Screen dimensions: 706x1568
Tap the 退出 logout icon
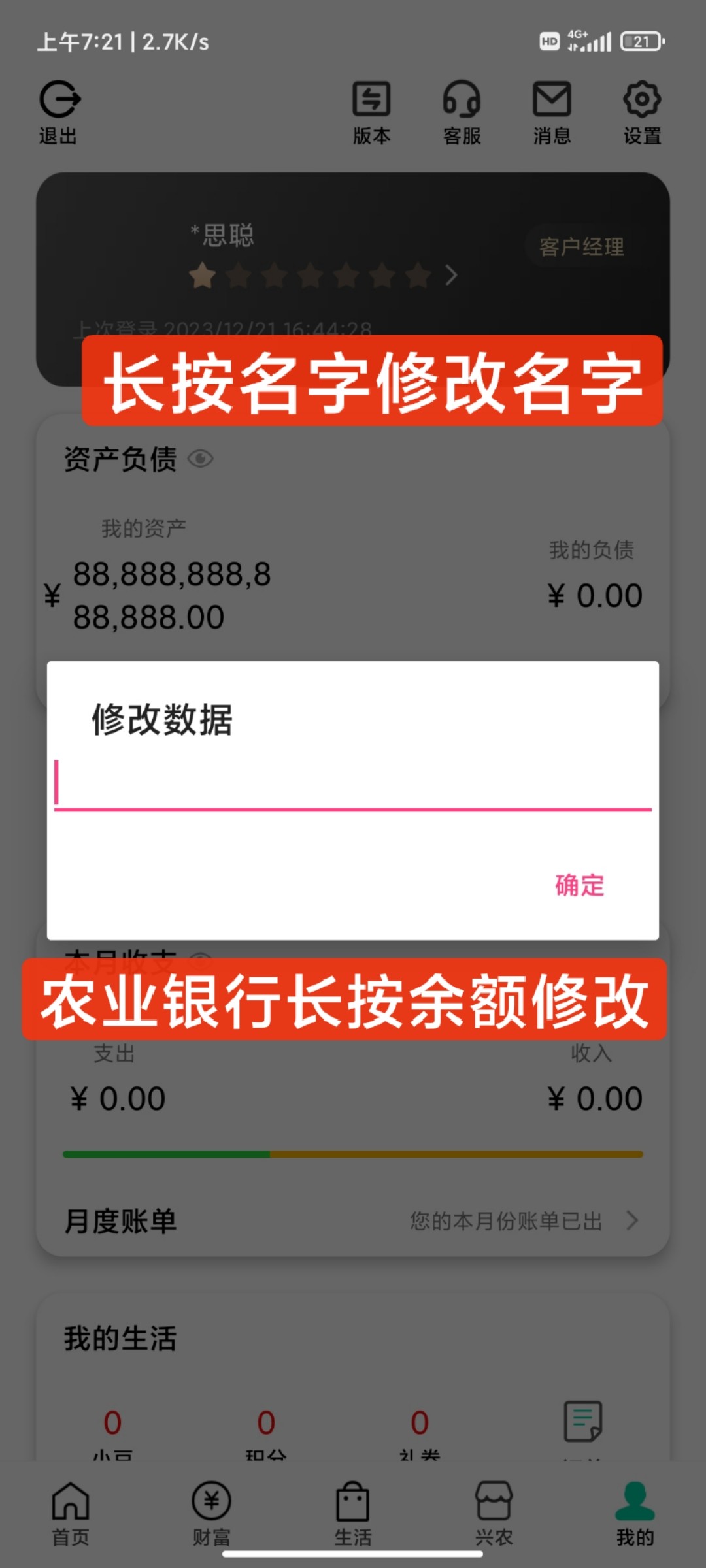59,112
